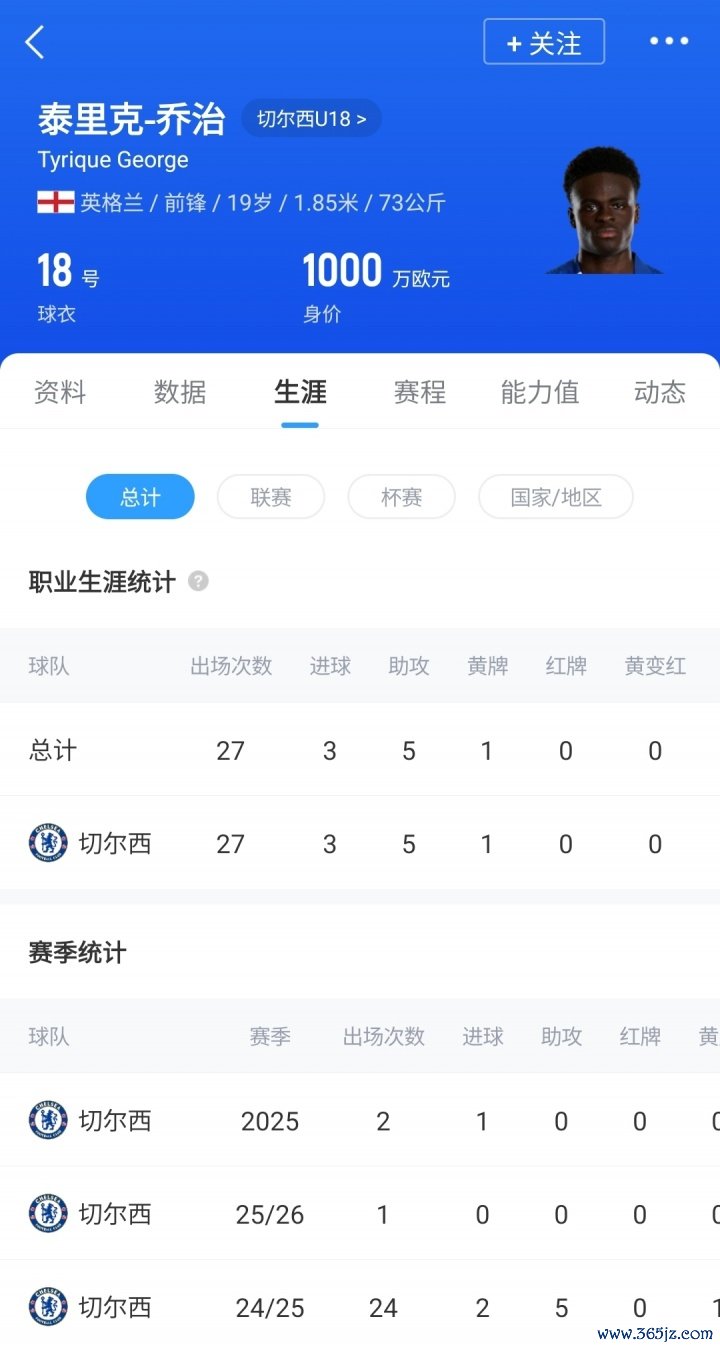720x1349 pixels.
Task: Filter career stats by 国家/地区
Action: point(556,497)
